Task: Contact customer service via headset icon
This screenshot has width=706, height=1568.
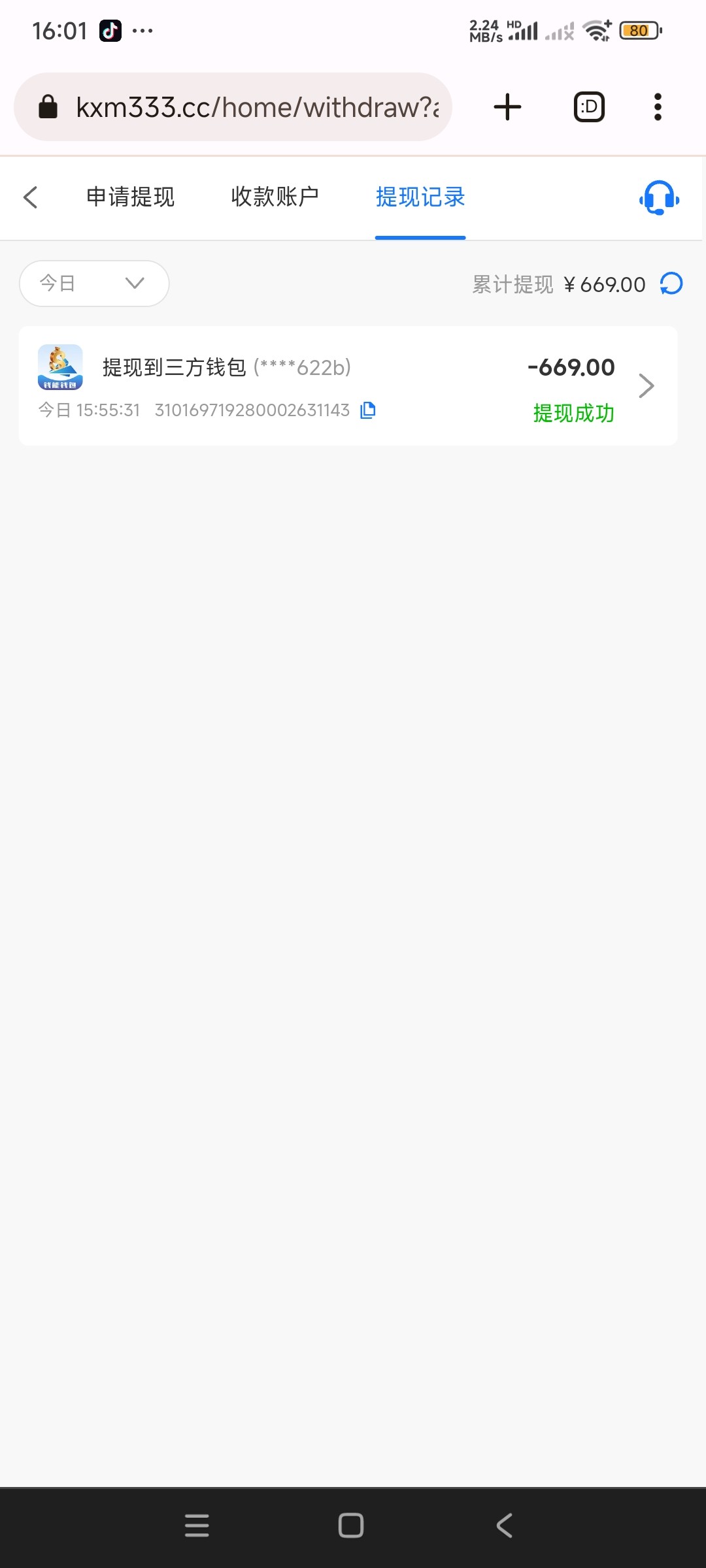Action: click(x=659, y=197)
